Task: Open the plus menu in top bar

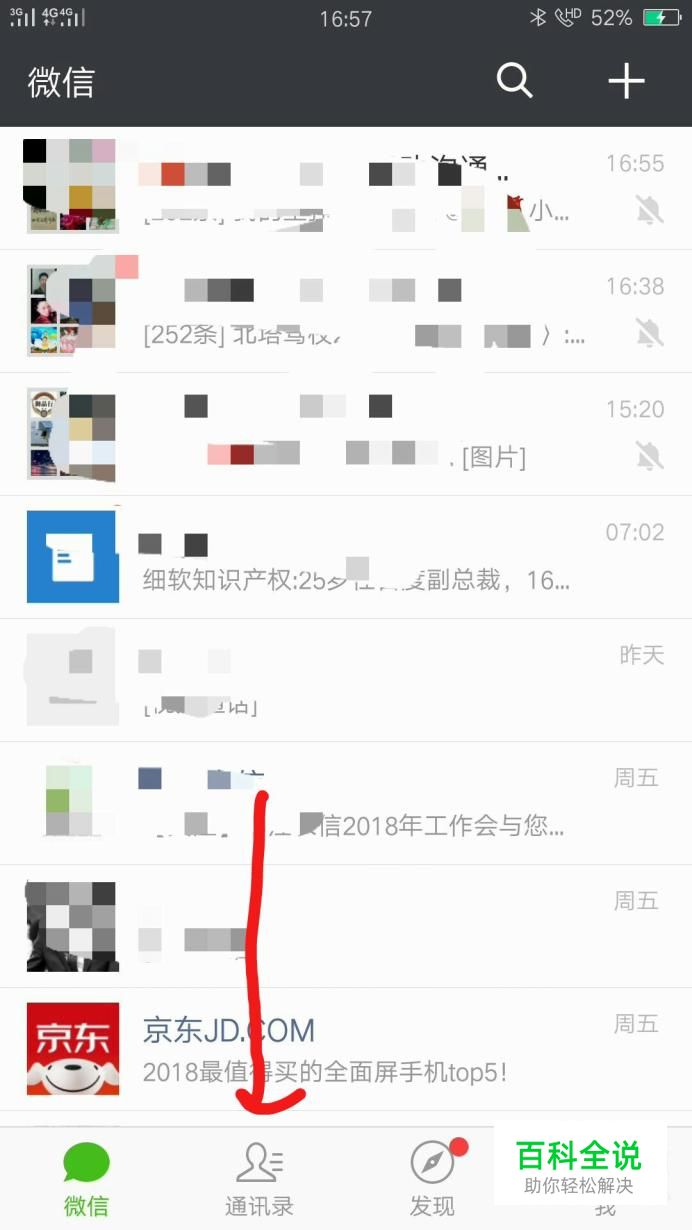Action: coord(626,80)
